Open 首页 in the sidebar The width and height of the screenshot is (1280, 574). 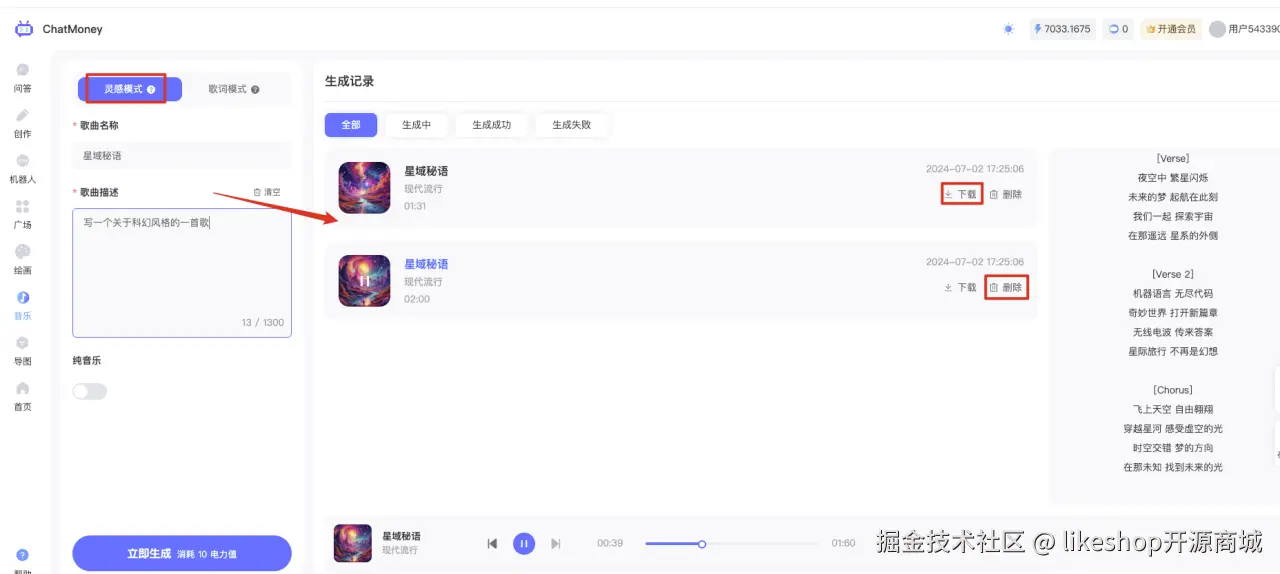(22, 396)
